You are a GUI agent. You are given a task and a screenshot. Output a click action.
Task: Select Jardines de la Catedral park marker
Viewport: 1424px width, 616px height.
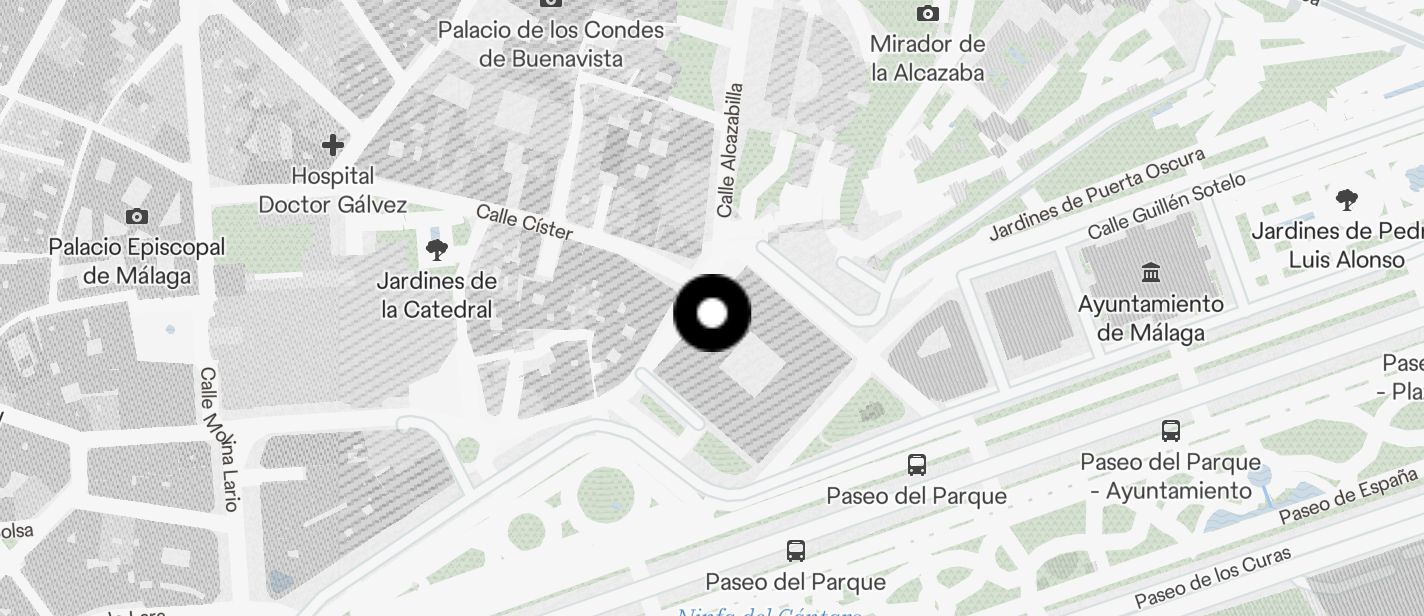[x=436, y=250]
